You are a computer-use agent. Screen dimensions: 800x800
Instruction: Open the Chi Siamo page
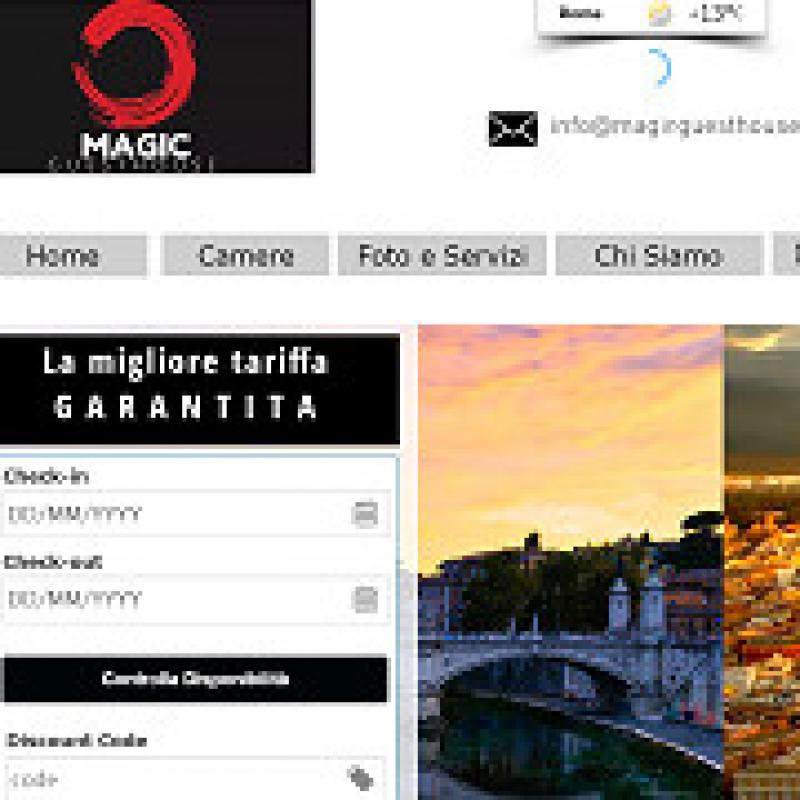point(658,256)
